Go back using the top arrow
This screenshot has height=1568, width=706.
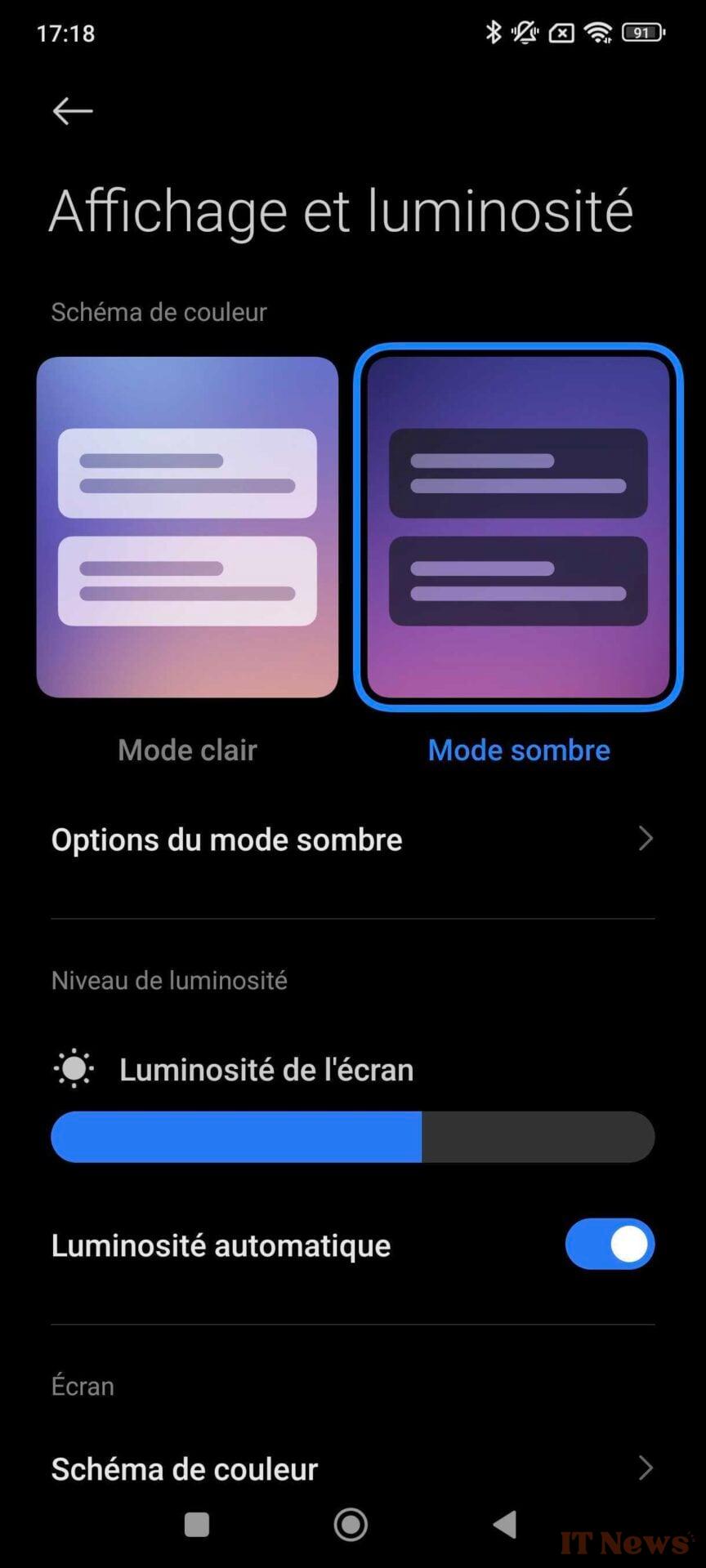[72, 111]
